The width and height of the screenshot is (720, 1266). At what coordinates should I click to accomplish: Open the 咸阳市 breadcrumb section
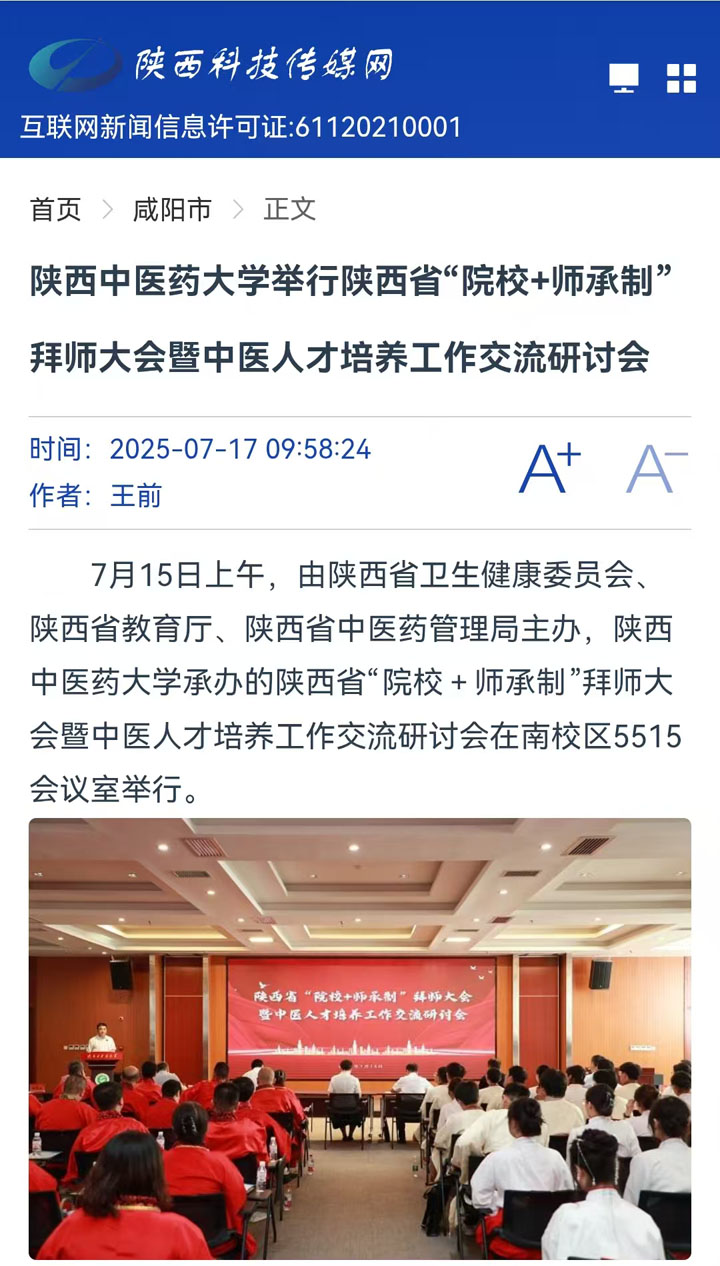click(172, 209)
